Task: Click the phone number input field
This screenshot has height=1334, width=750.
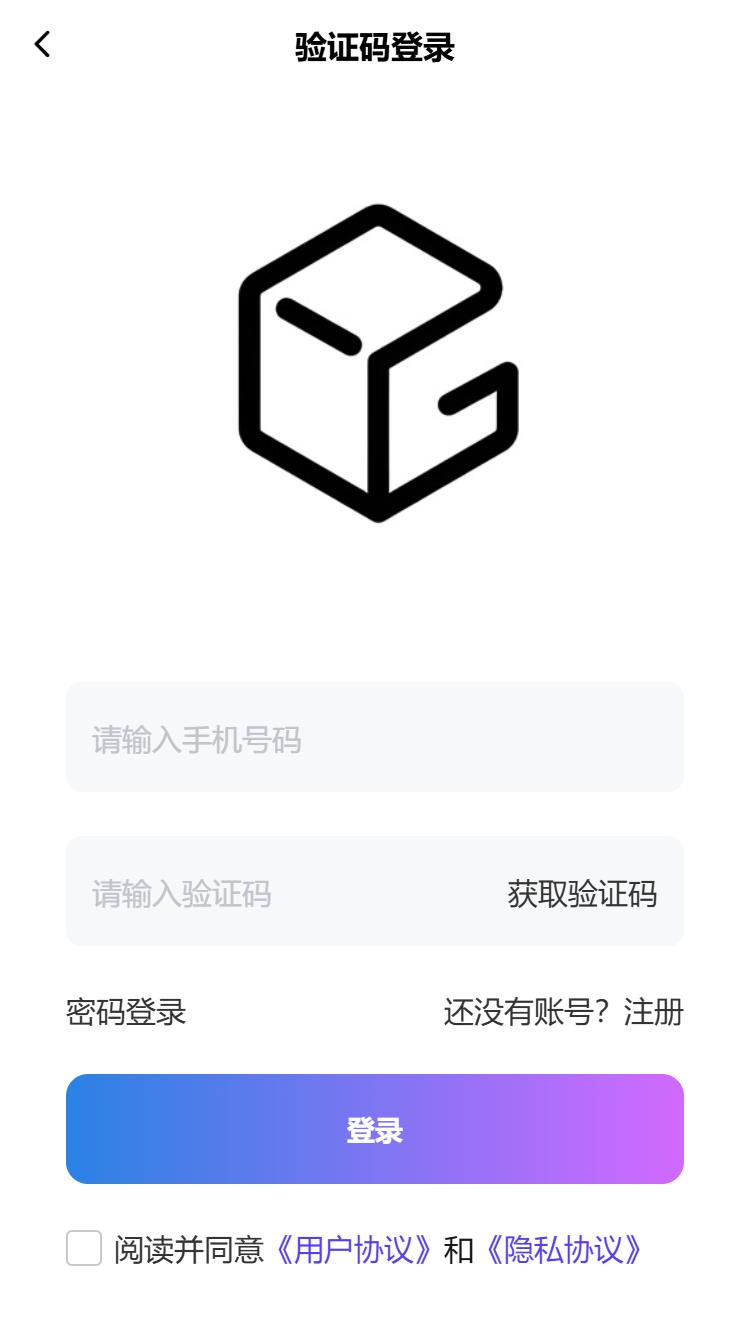Action: click(375, 737)
